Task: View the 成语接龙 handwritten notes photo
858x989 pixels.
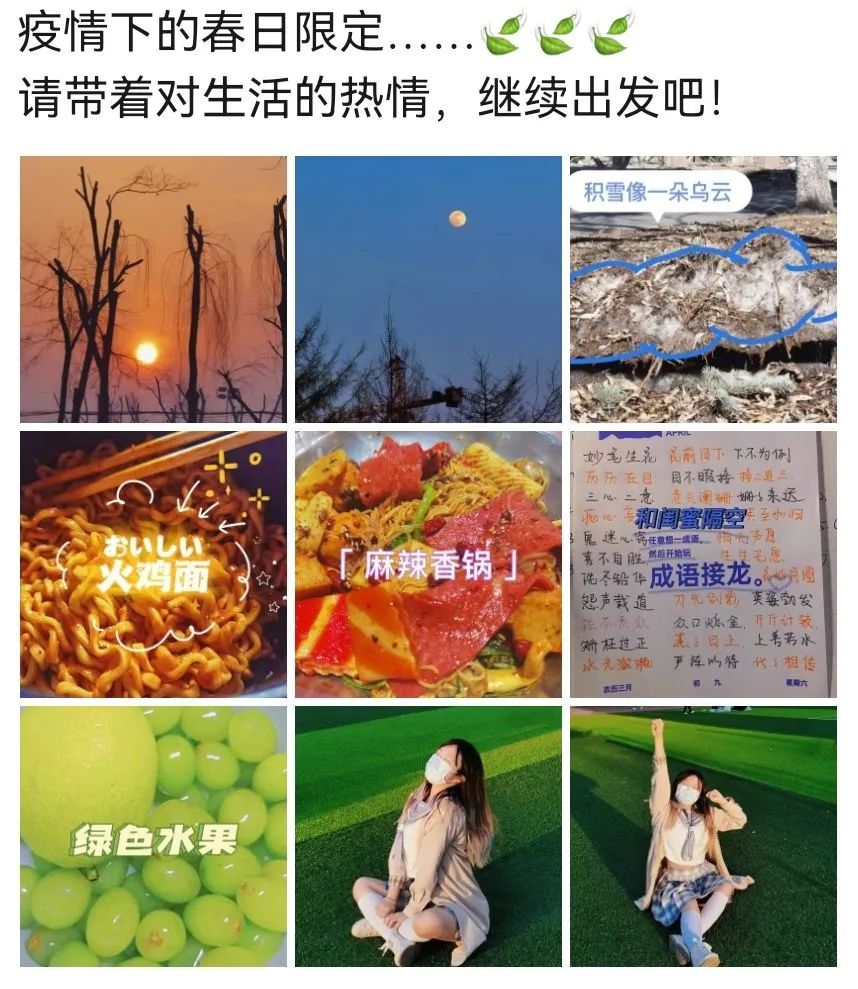Action: click(703, 564)
